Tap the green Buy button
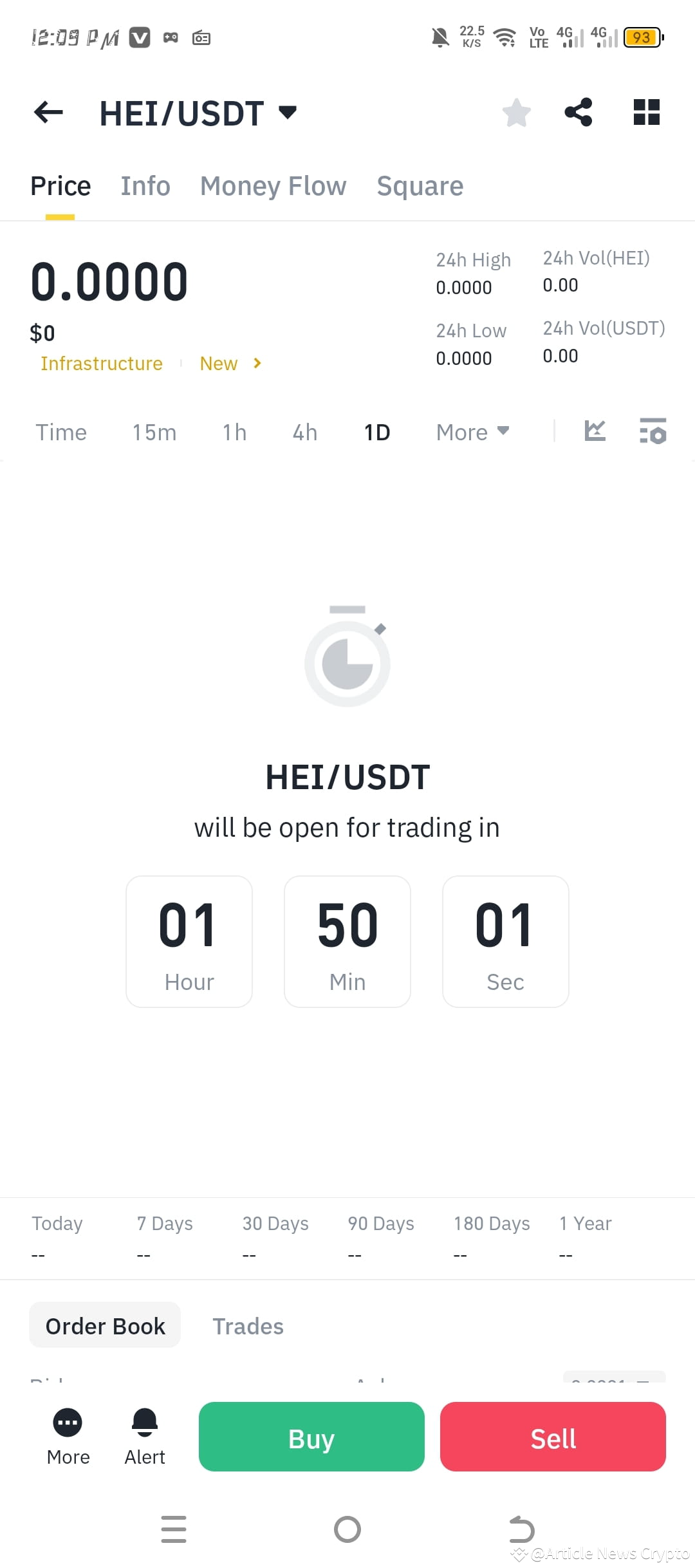695x1568 pixels. pyautogui.click(x=311, y=1437)
